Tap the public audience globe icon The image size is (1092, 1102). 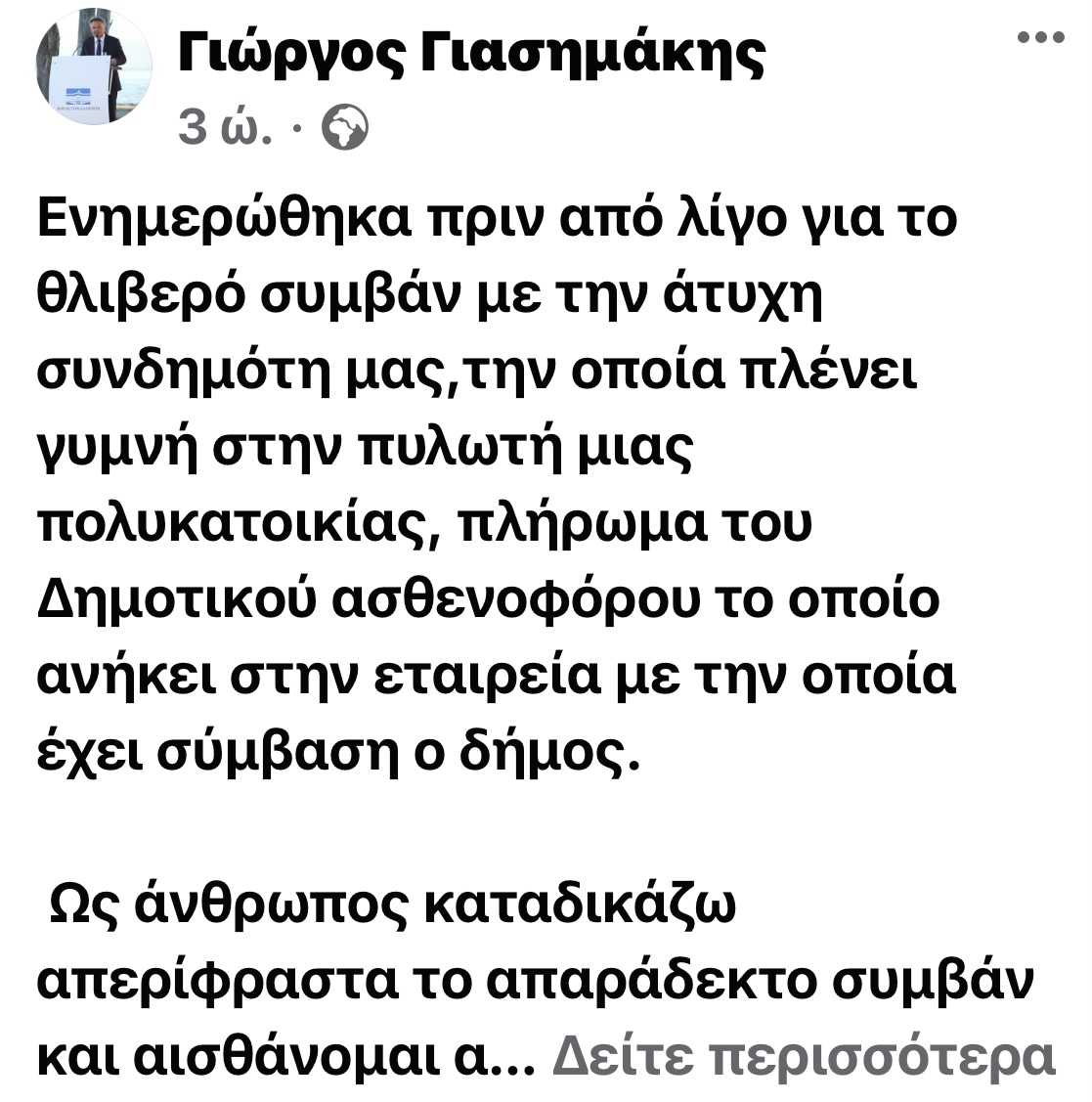[346, 129]
